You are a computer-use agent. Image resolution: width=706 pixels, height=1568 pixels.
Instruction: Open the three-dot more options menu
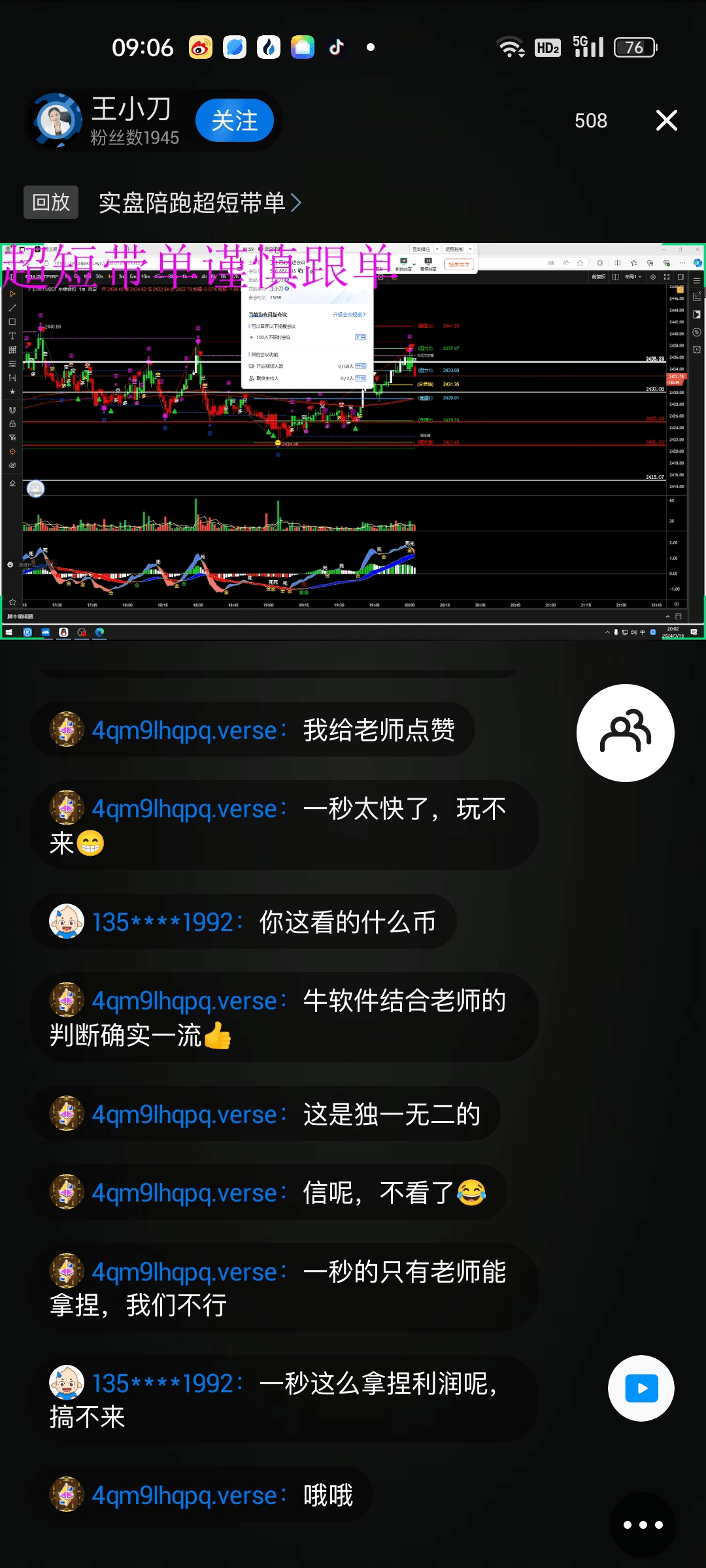[643, 1525]
